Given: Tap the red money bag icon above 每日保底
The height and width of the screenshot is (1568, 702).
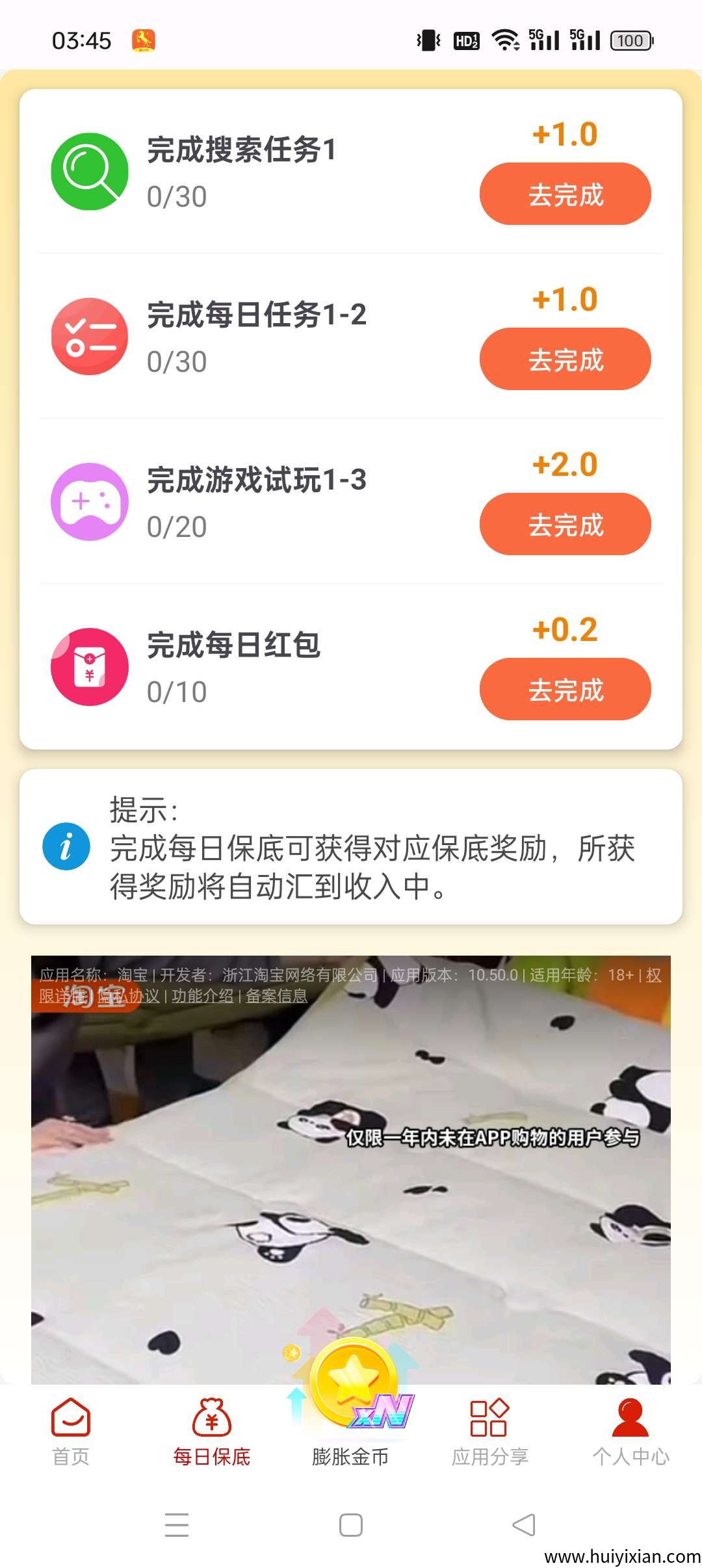Looking at the screenshot, I should pos(211,1417).
